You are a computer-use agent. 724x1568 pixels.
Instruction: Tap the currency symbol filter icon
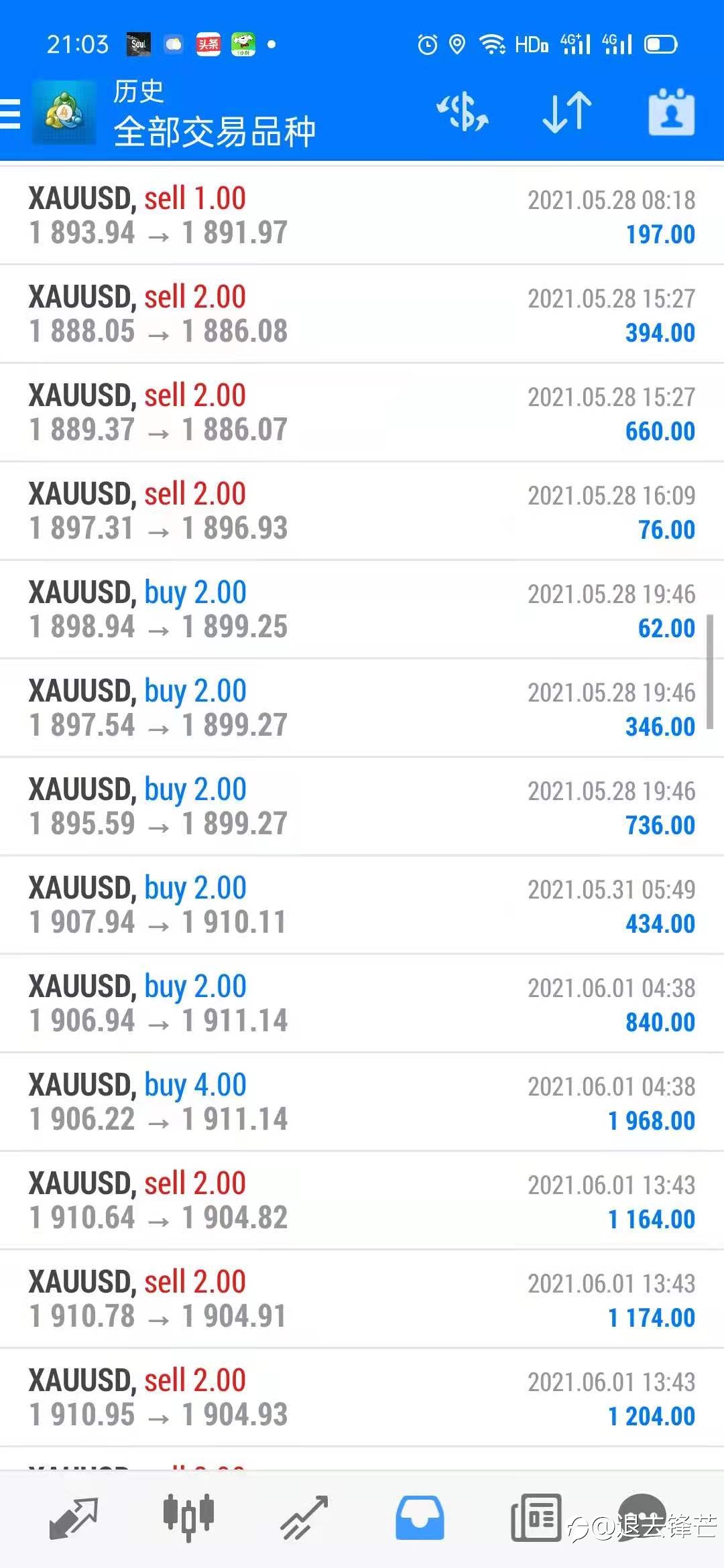click(463, 112)
